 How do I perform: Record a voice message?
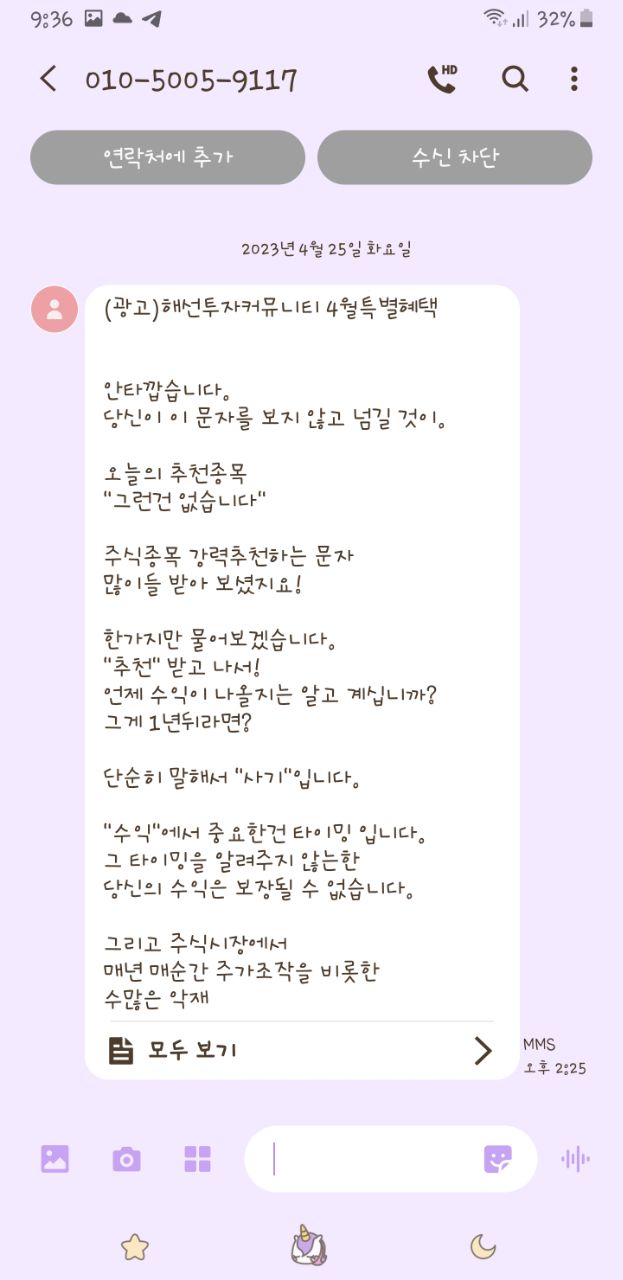[x=575, y=1159]
